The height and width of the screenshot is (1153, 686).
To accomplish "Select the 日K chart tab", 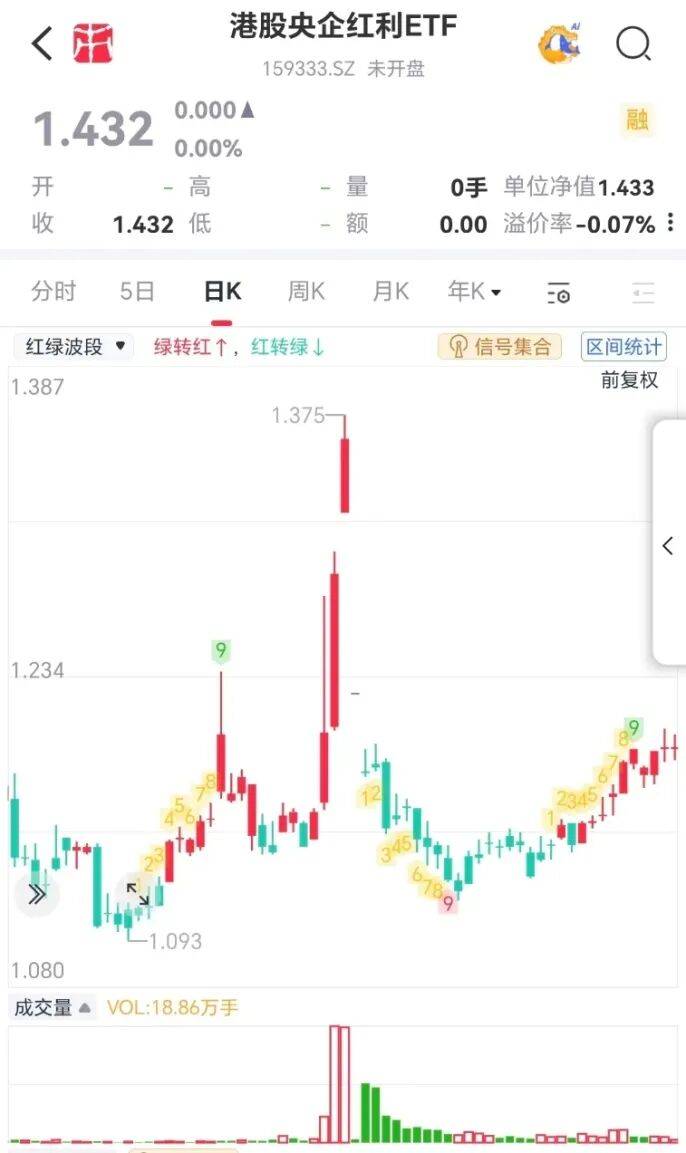I will point(222,292).
